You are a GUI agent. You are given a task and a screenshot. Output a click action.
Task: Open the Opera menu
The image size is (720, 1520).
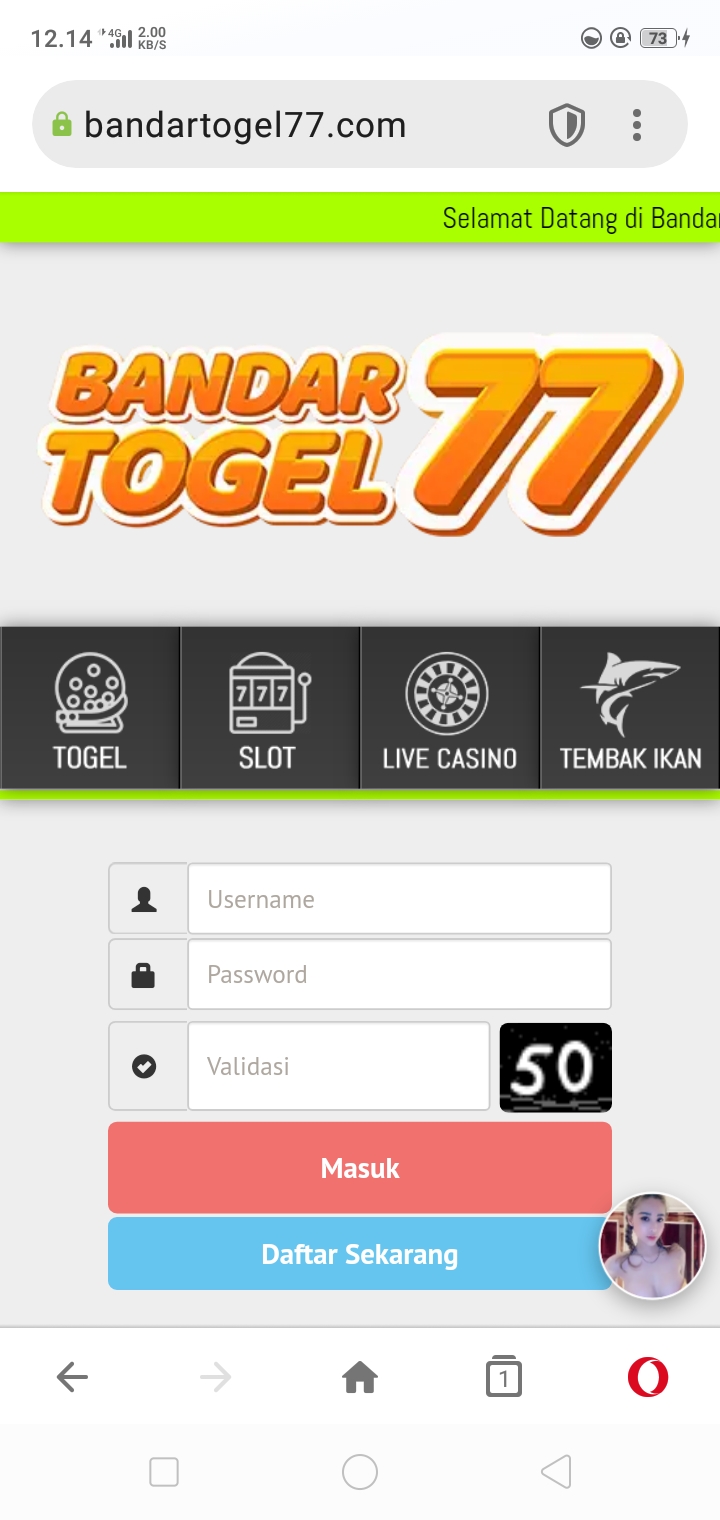click(x=647, y=1378)
